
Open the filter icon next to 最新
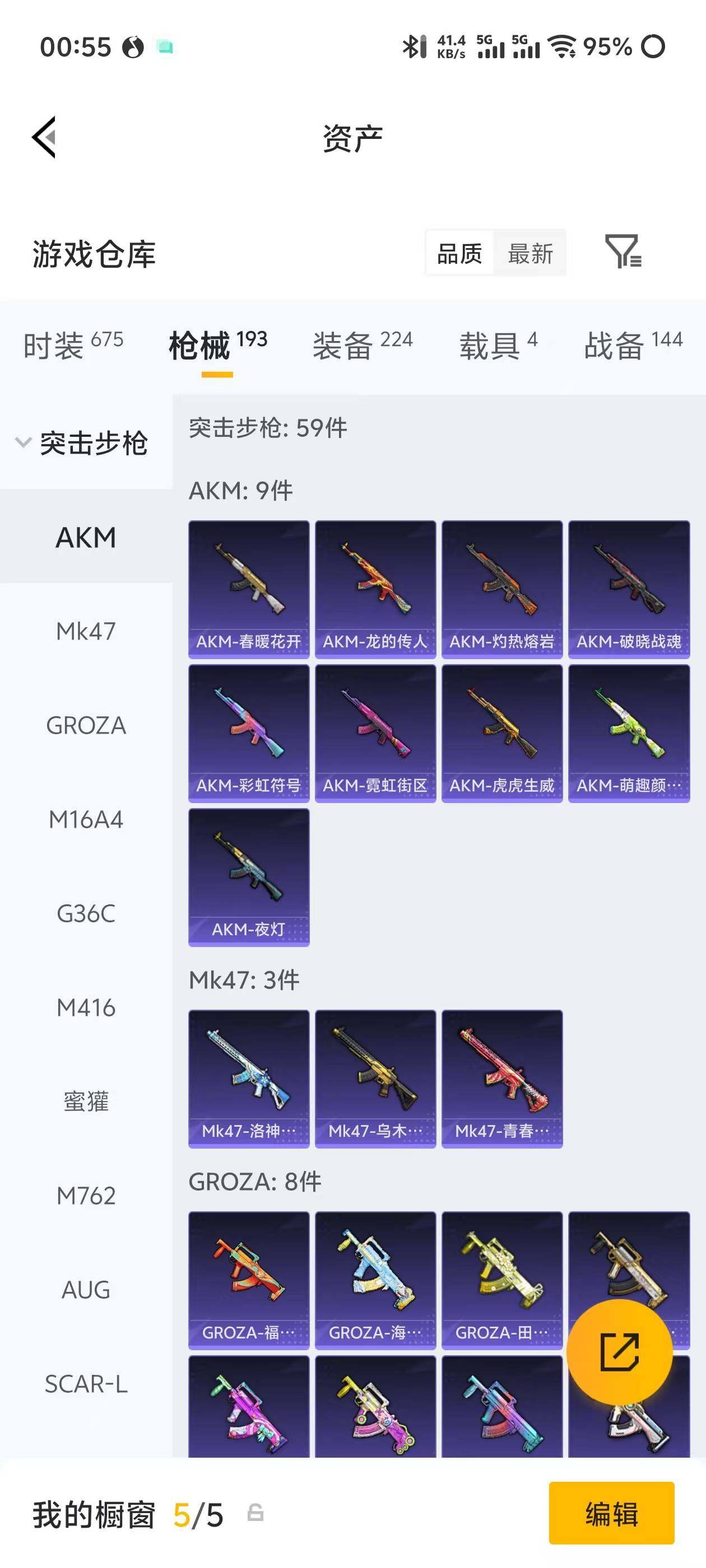click(x=623, y=251)
